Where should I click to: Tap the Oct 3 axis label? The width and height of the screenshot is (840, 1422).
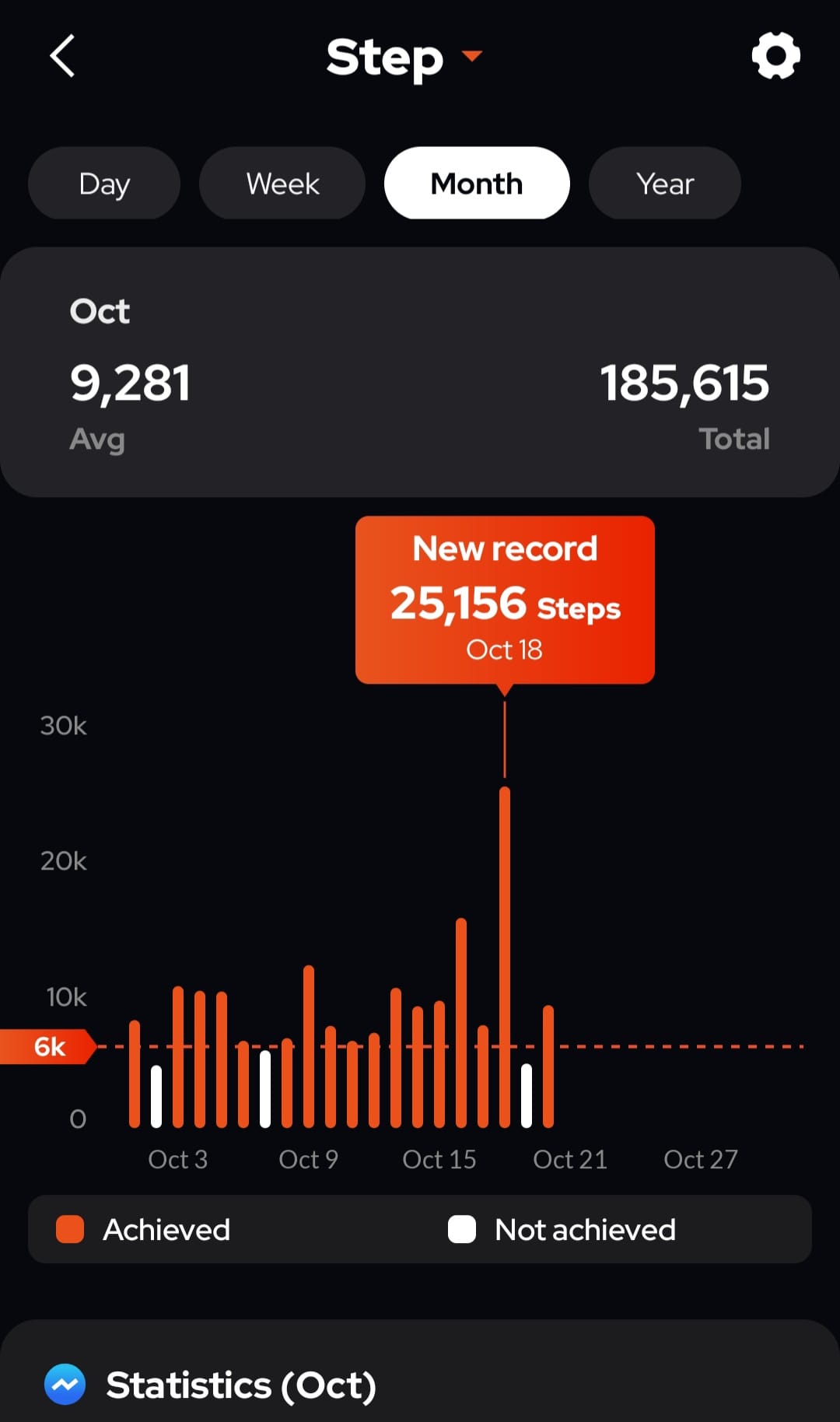tap(178, 1159)
